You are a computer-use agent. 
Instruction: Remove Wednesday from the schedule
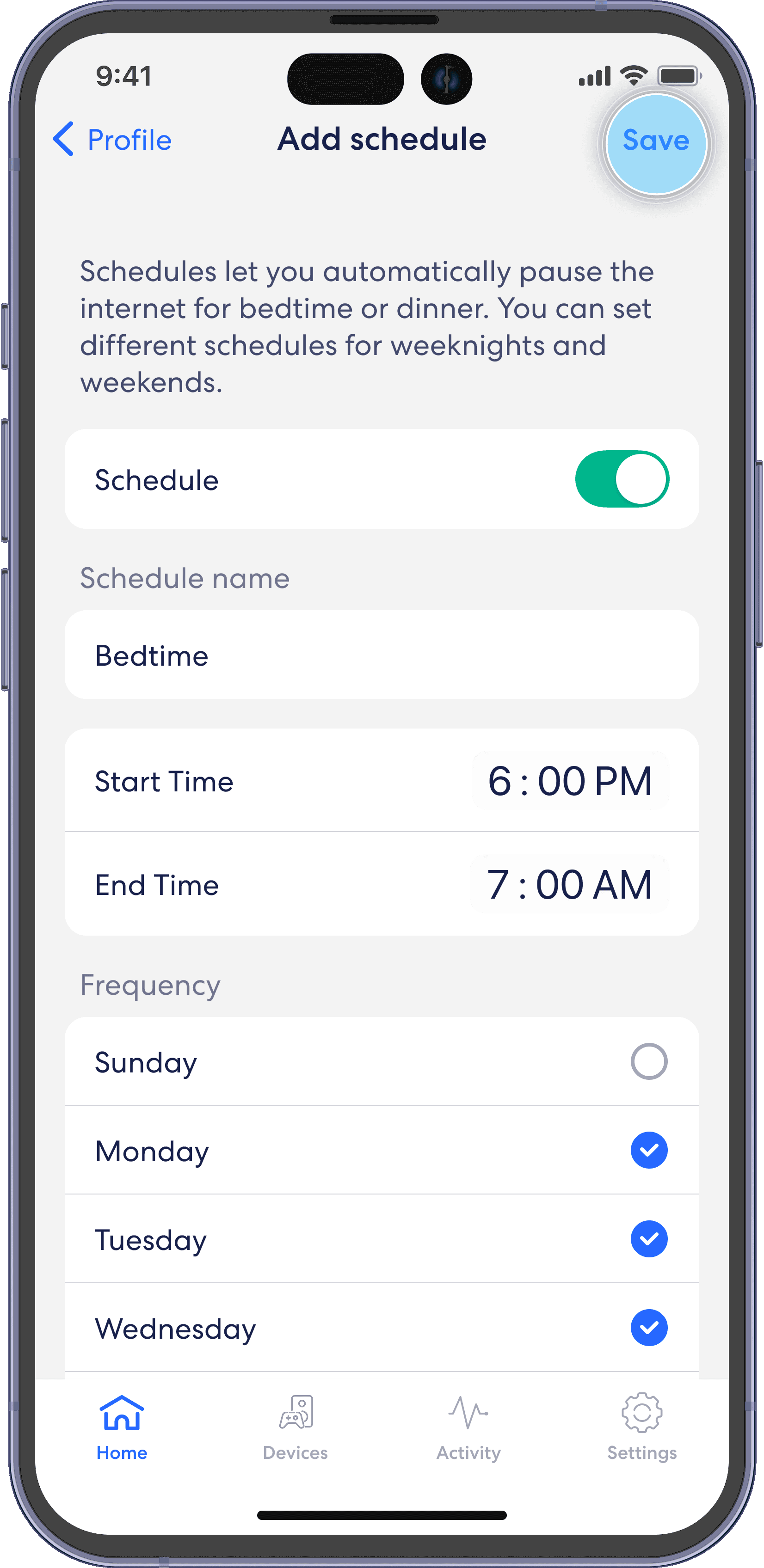(649, 1328)
